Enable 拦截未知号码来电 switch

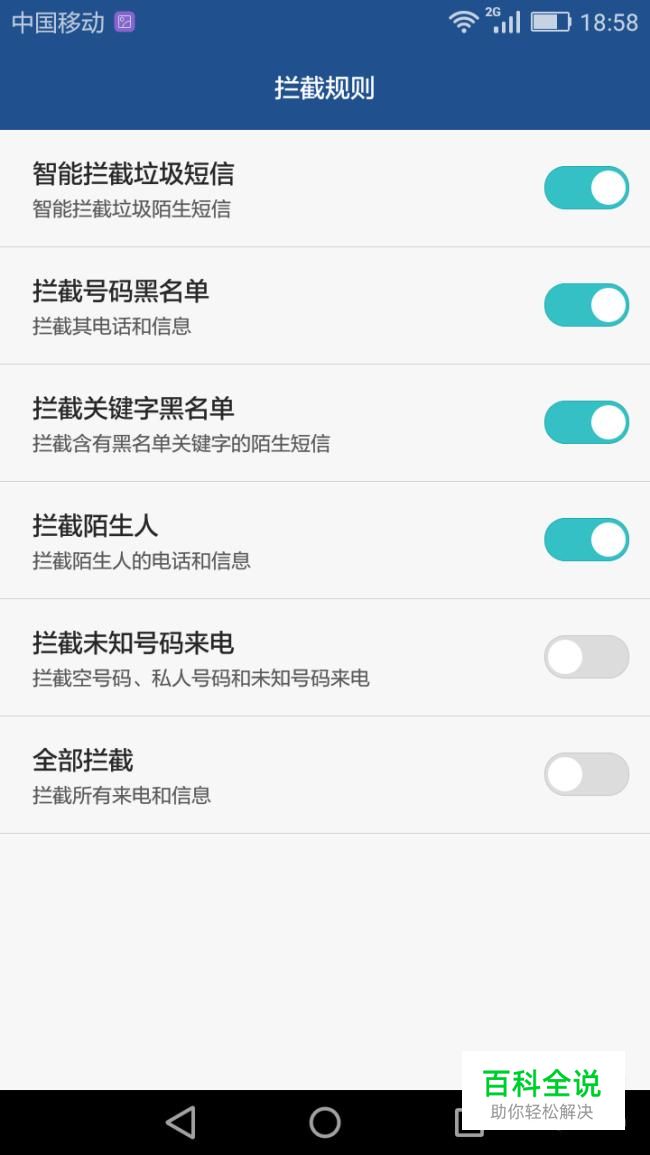tap(586, 657)
